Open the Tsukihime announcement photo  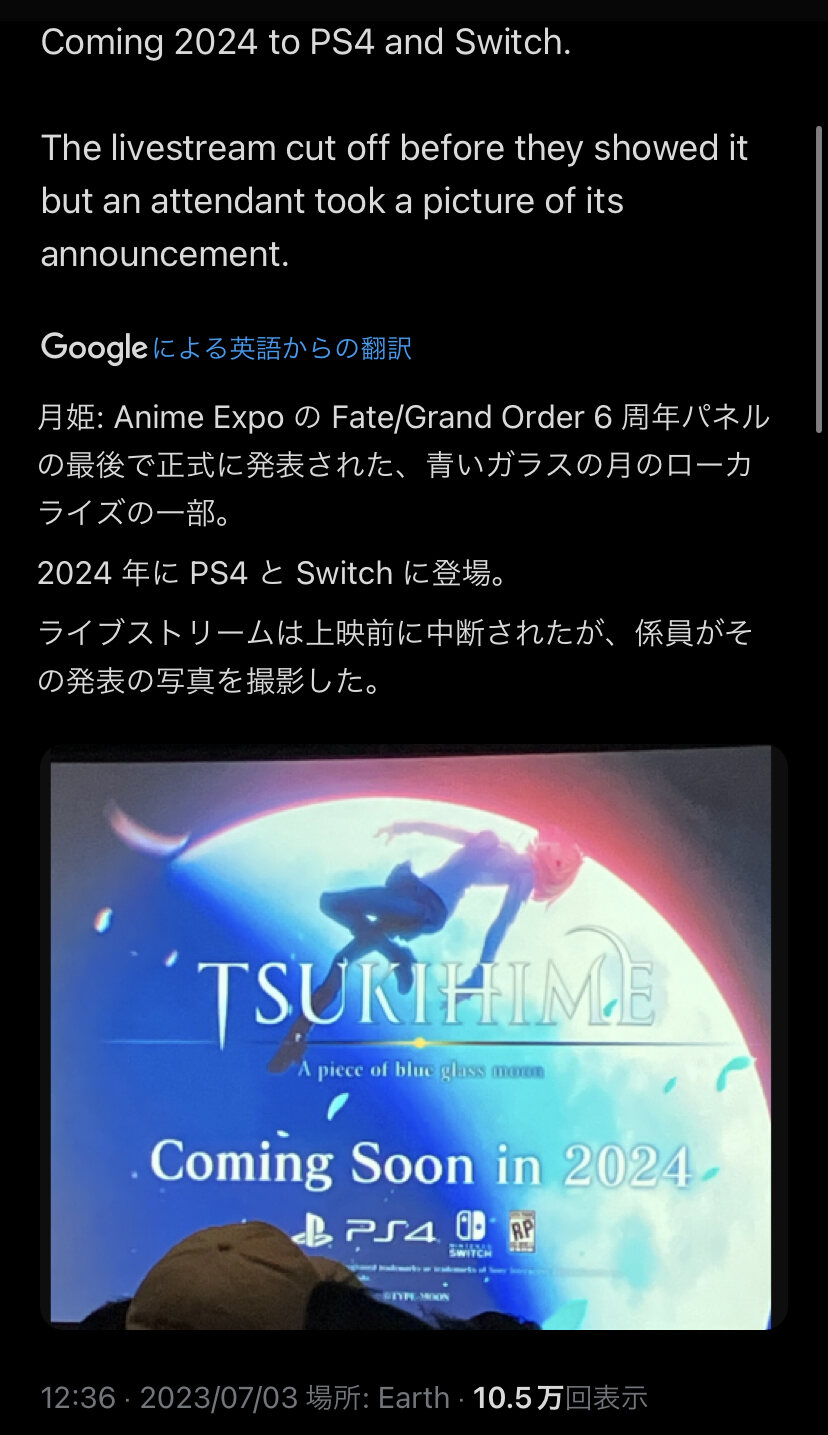tap(413, 1036)
